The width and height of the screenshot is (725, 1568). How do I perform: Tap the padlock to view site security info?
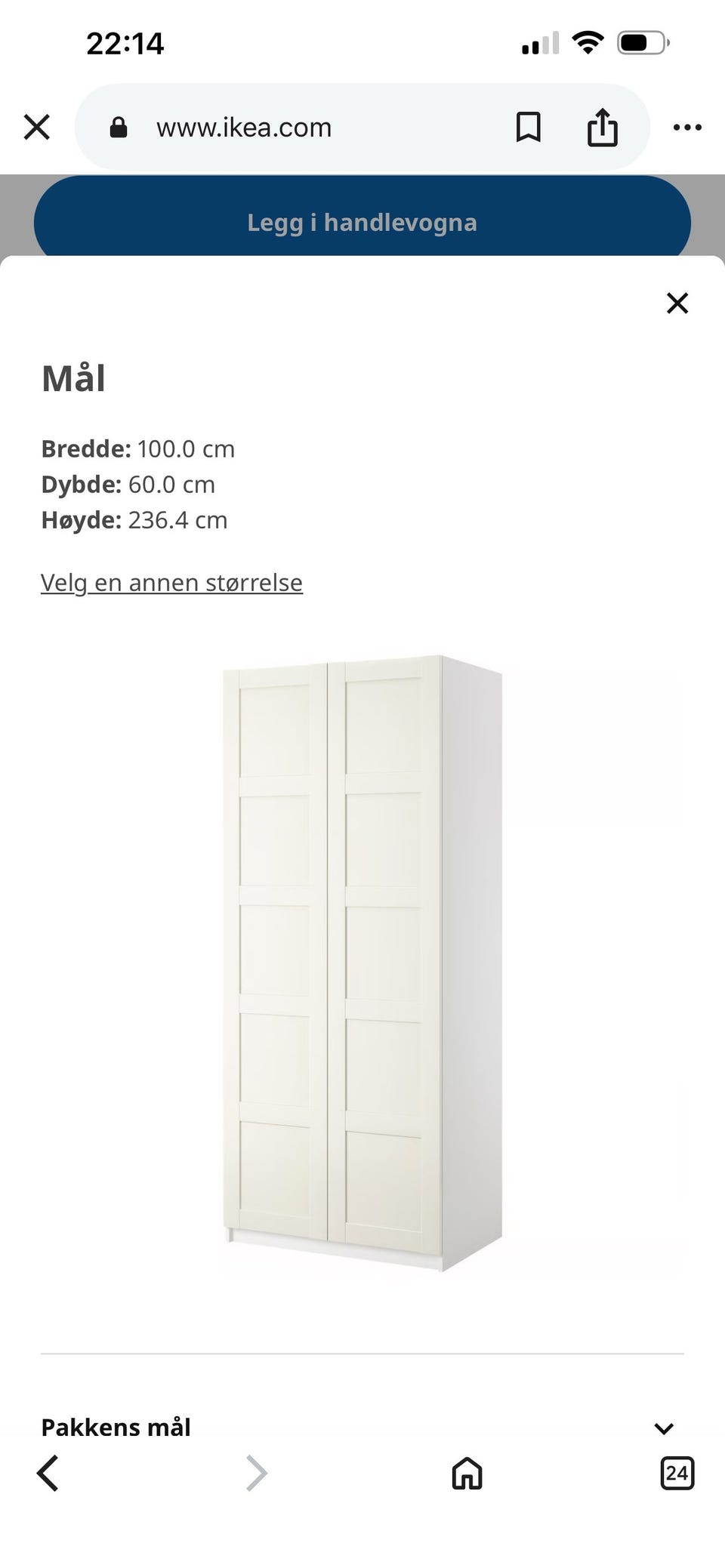pos(118,126)
